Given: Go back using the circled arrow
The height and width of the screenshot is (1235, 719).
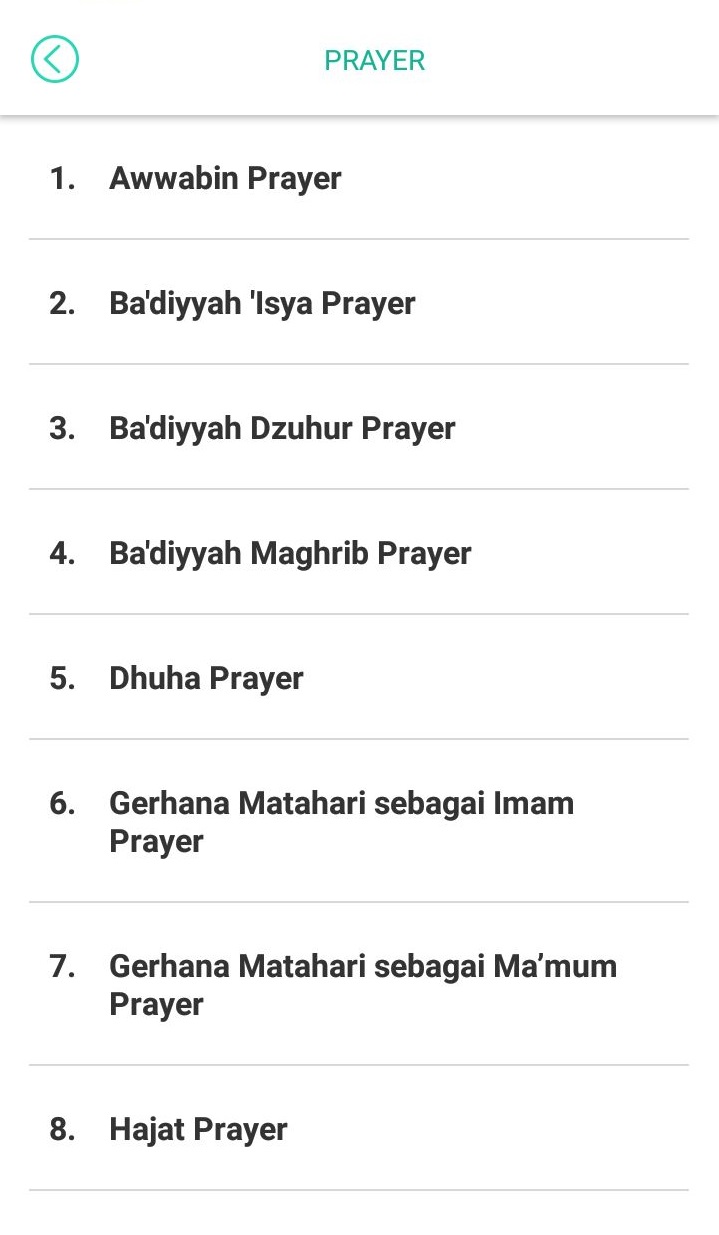Looking at the screenshot, I should pyautogui.click(x=55, y=60).
